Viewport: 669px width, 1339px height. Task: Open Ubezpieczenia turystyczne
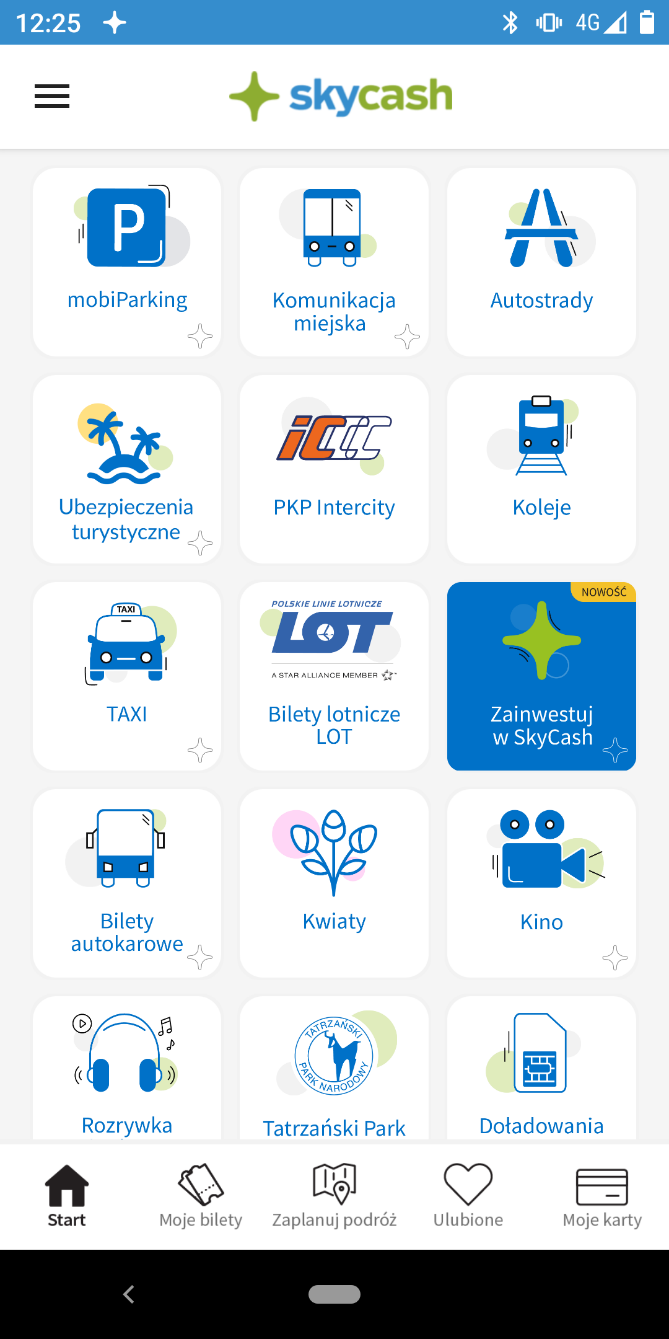point(127,469)
